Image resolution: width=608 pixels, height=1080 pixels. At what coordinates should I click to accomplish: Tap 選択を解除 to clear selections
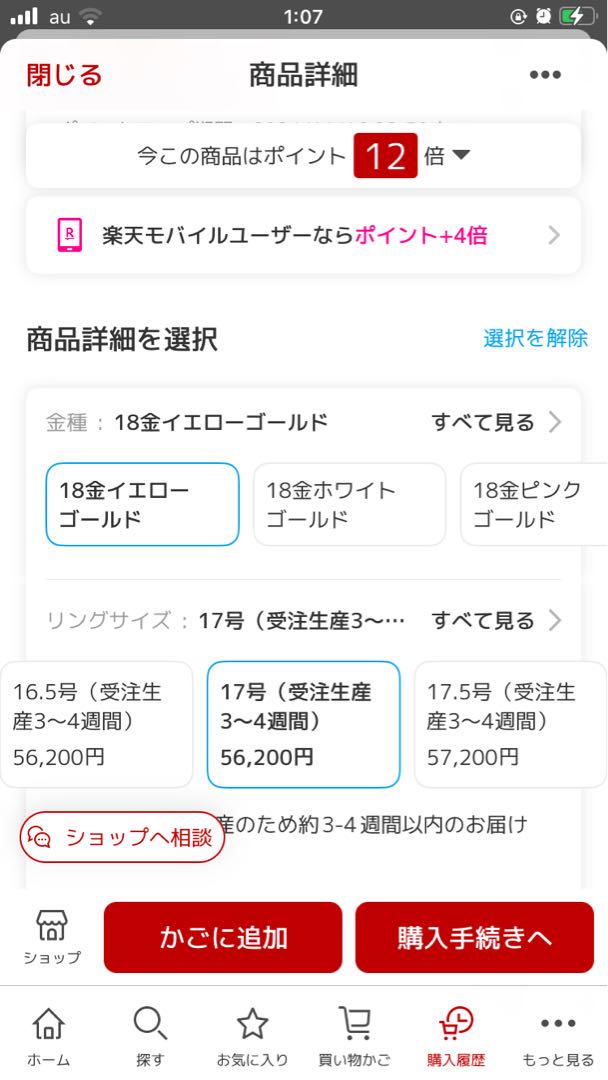coord(535,338)
